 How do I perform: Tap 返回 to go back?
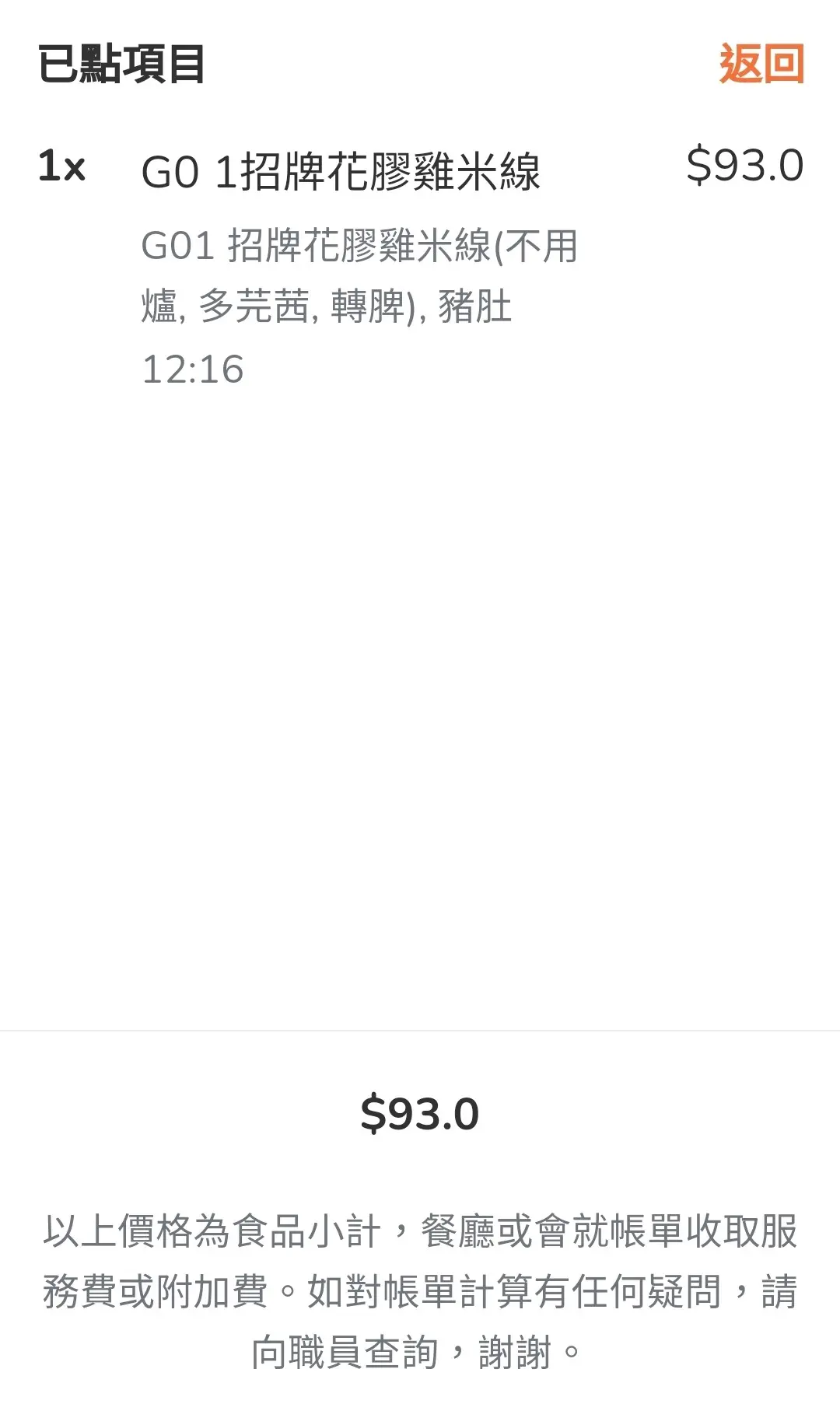tap(761, 64)
